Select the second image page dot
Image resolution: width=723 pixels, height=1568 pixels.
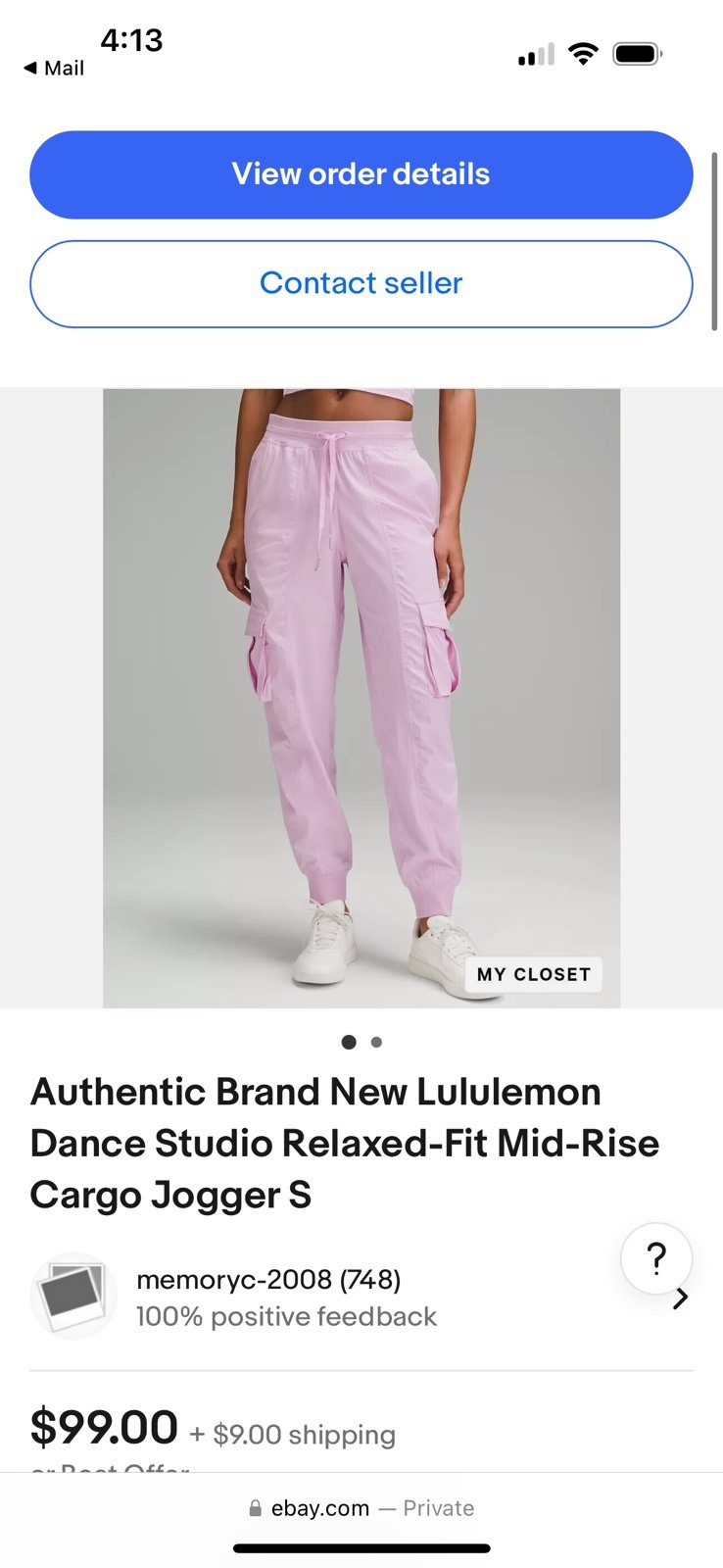pos(376,1042)
